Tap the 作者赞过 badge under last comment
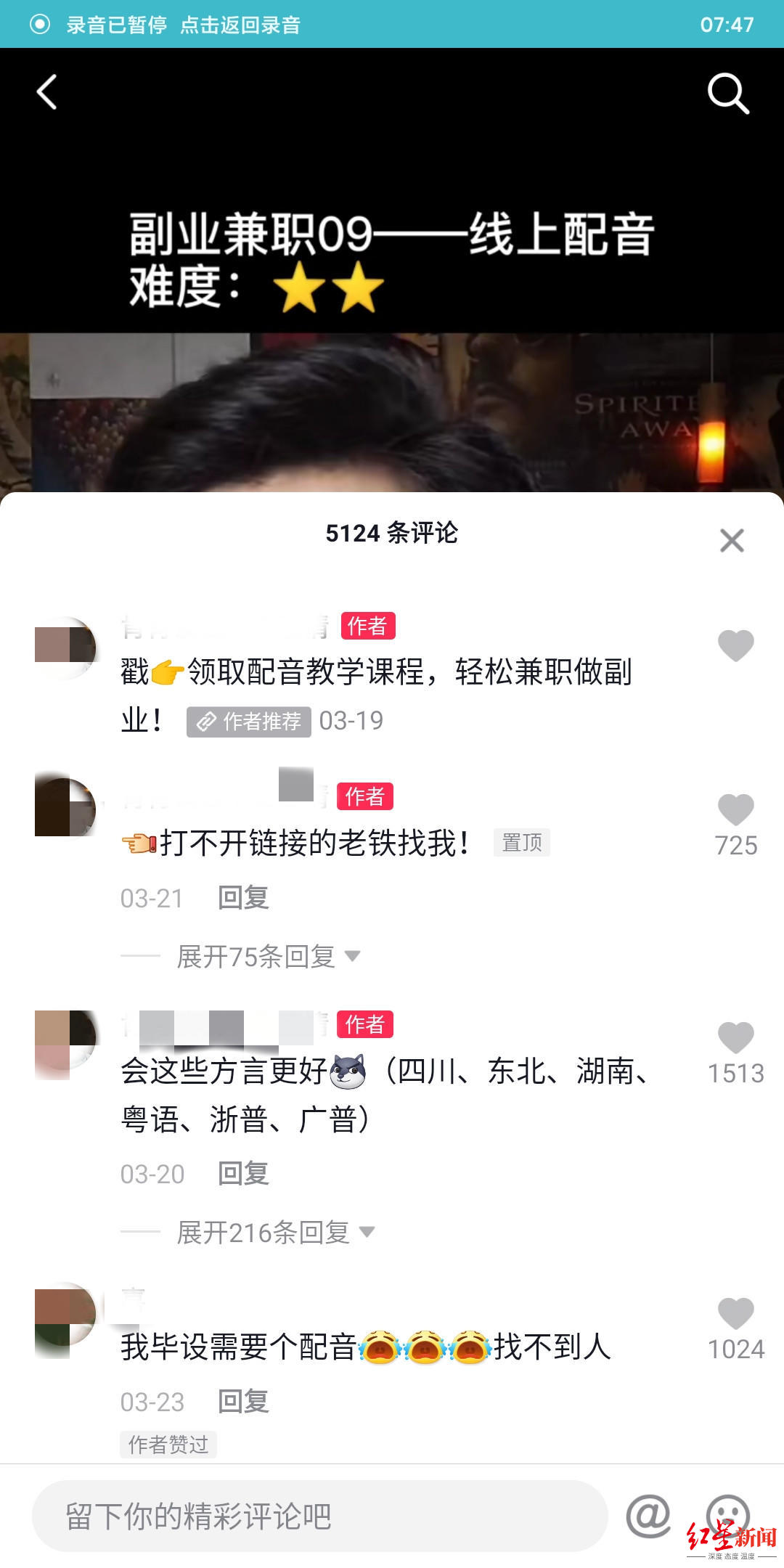The height and width of the screenshot is (1568, 784). pos(168,1445)
